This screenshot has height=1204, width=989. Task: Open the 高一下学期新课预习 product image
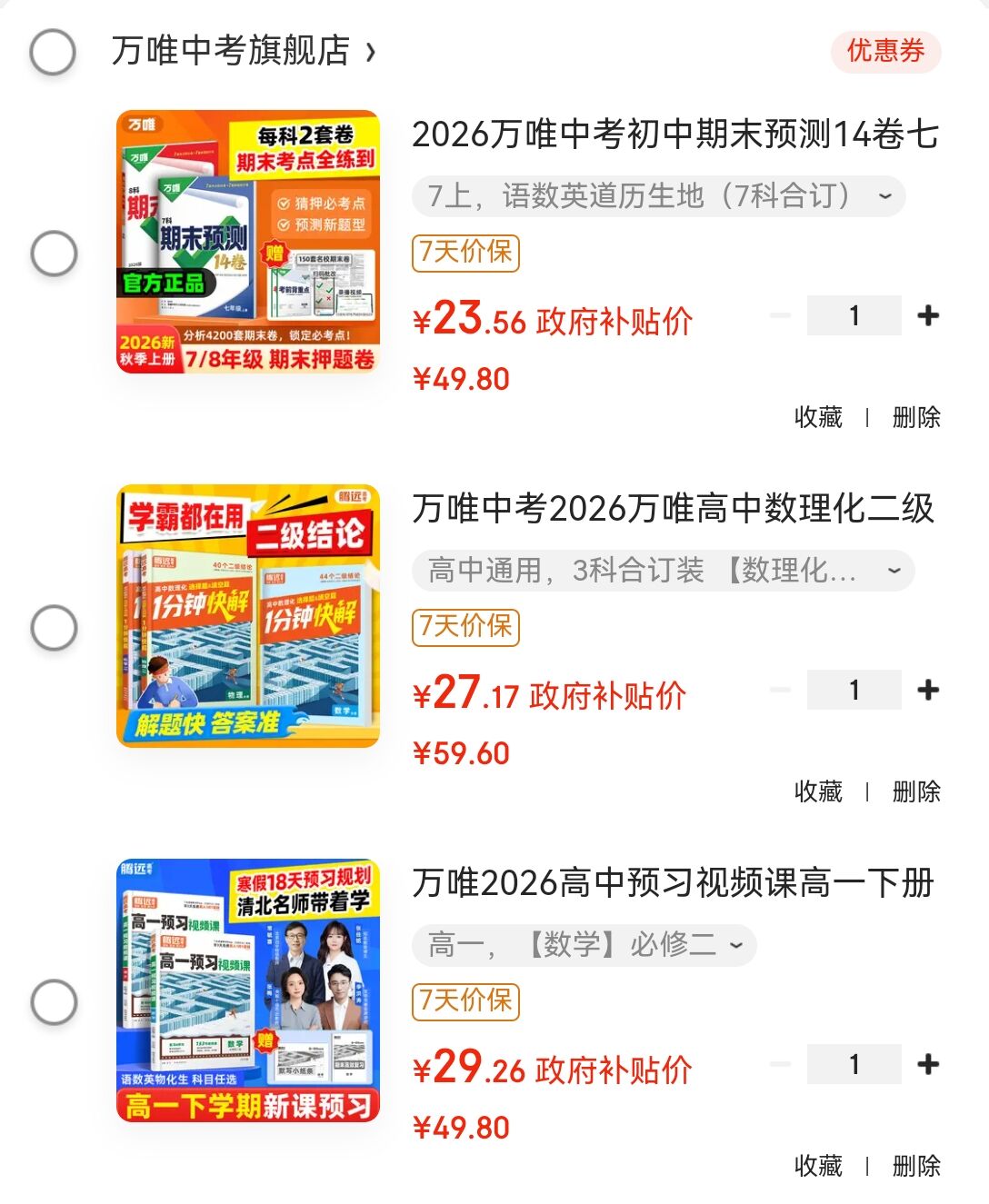click(248, 990)
